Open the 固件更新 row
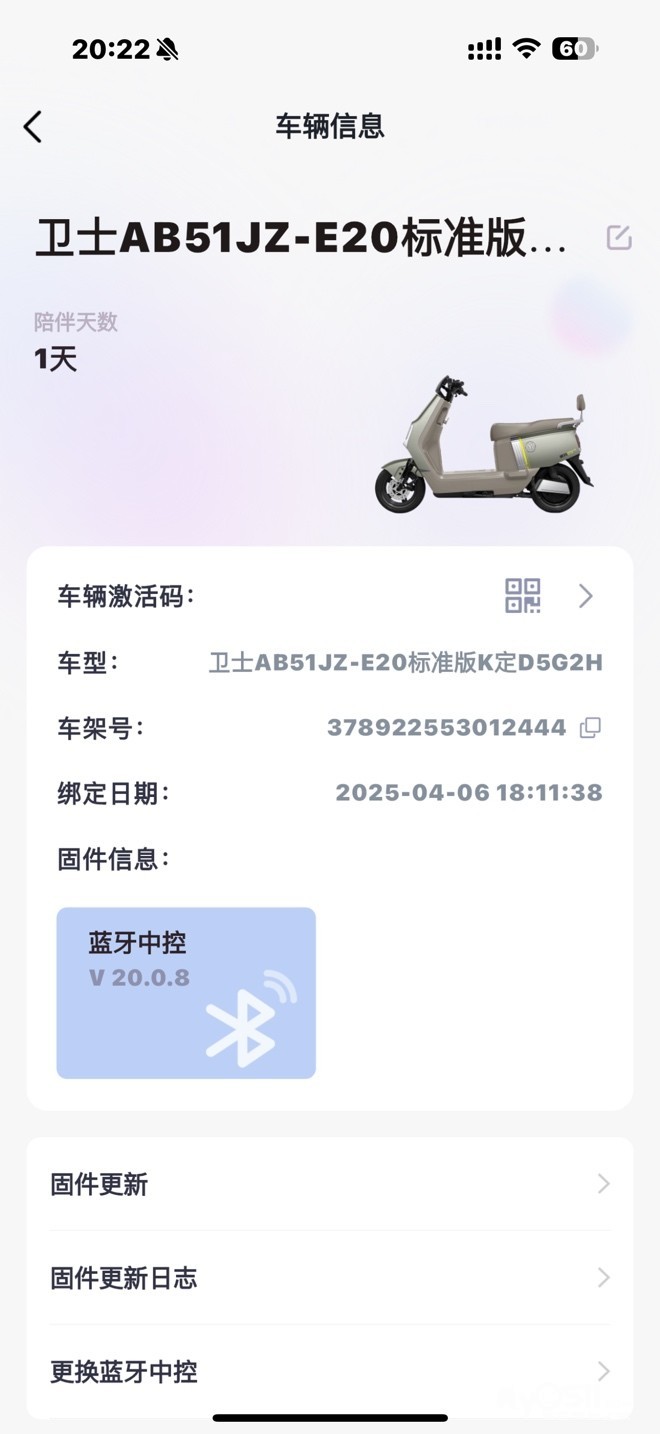Image resolution: width=660 pixels, height=1434 pixels. click(x=330, y=1184)
